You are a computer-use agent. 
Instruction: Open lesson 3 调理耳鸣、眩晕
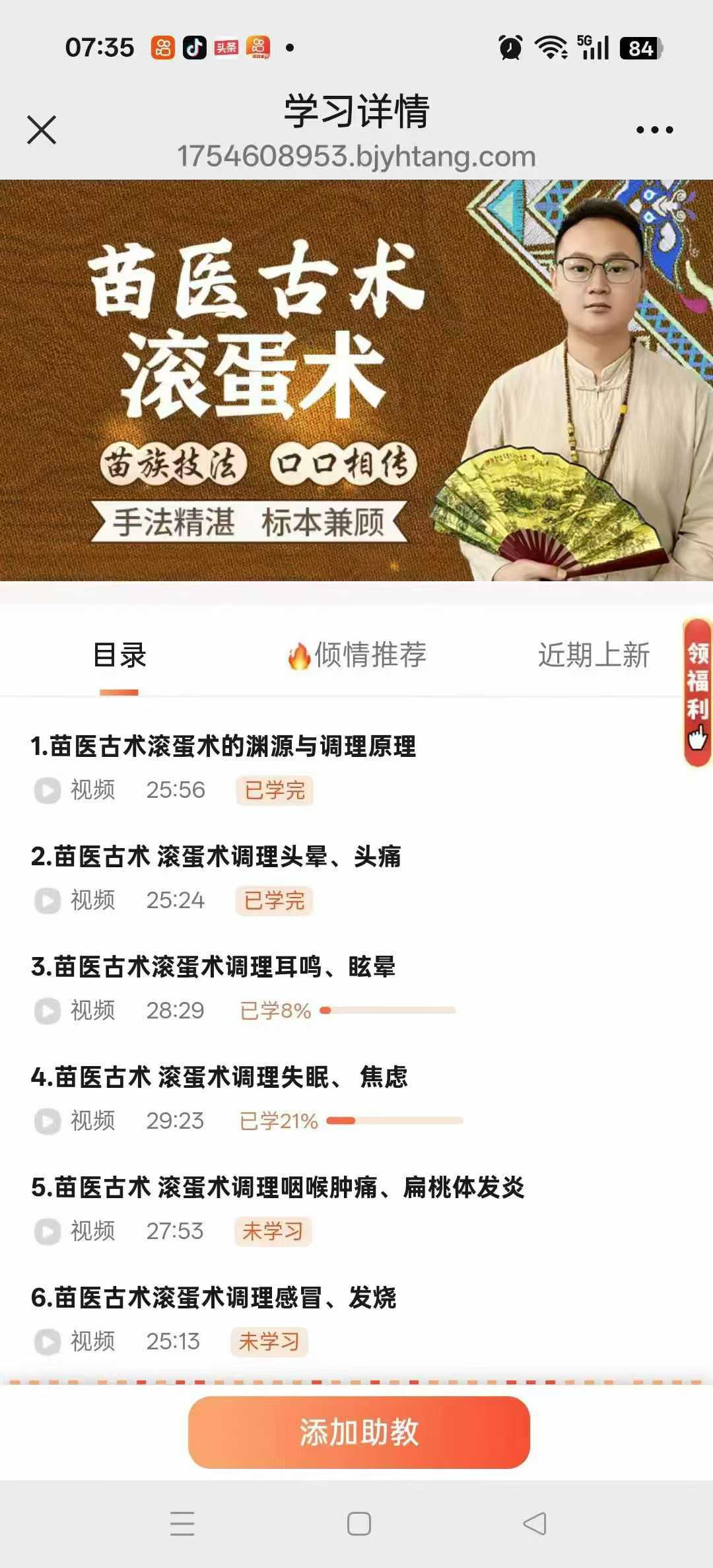[213, 968]
